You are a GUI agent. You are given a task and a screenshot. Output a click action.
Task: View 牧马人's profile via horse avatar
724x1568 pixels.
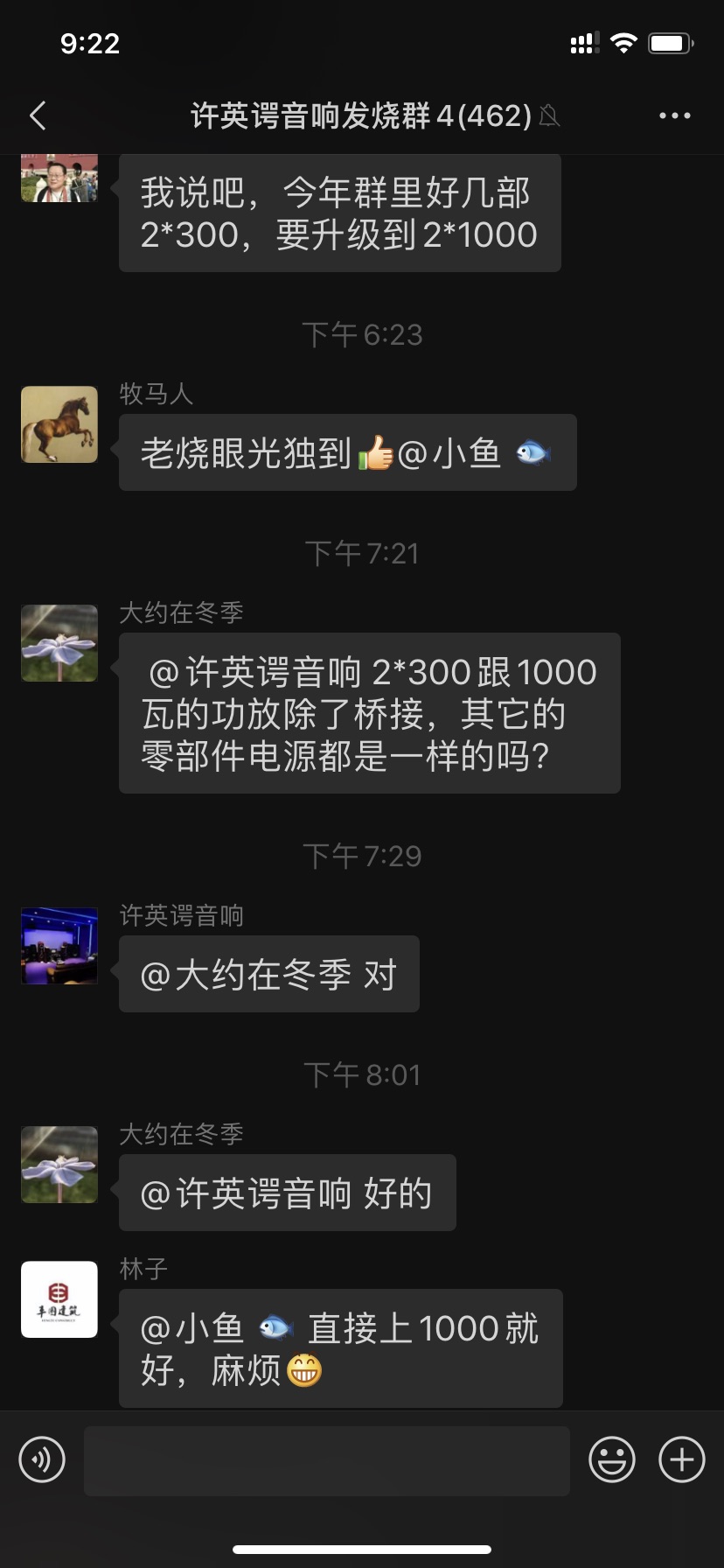[59, 424]
